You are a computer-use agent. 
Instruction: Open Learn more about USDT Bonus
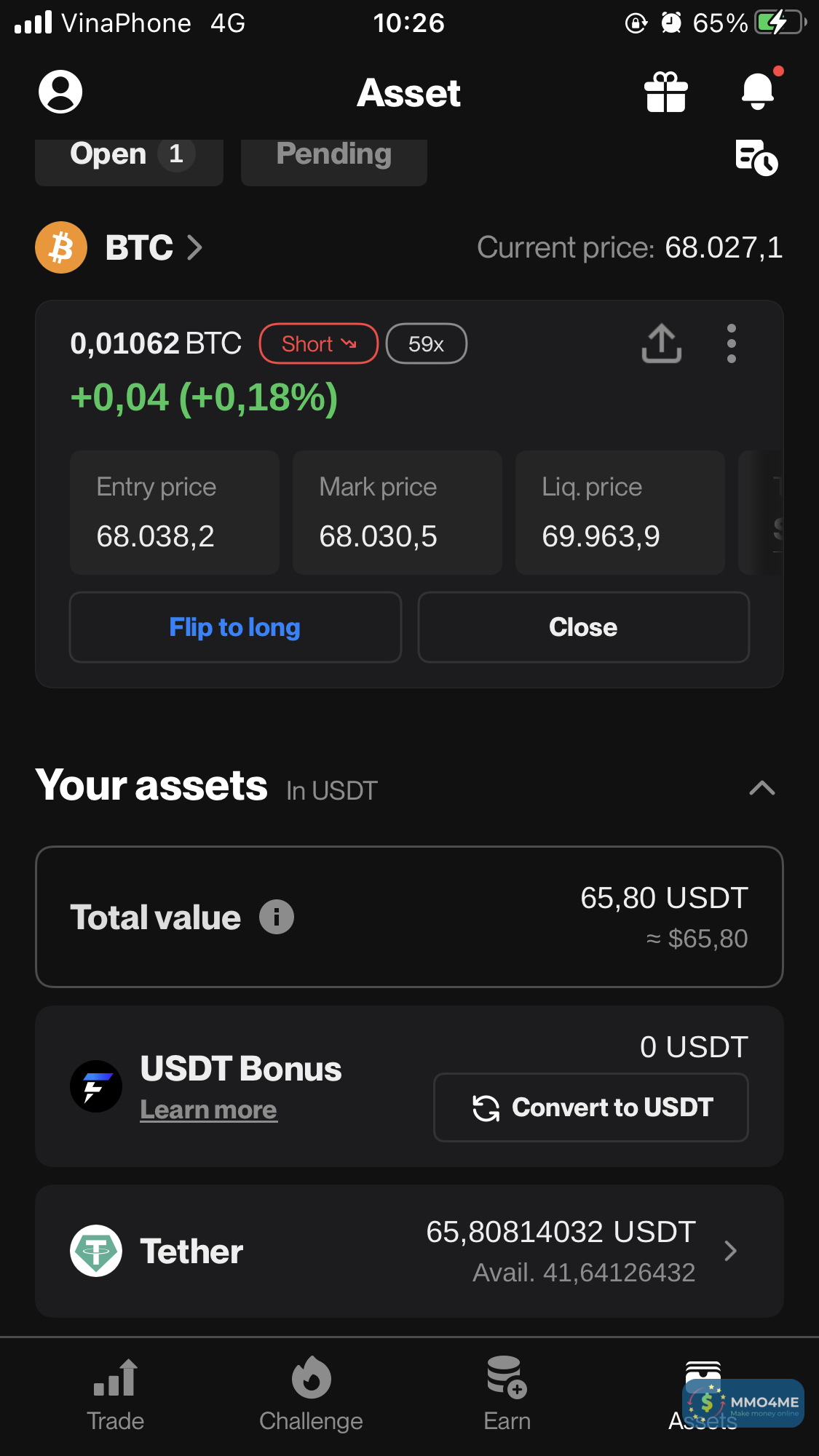[x=208, y=1110]
